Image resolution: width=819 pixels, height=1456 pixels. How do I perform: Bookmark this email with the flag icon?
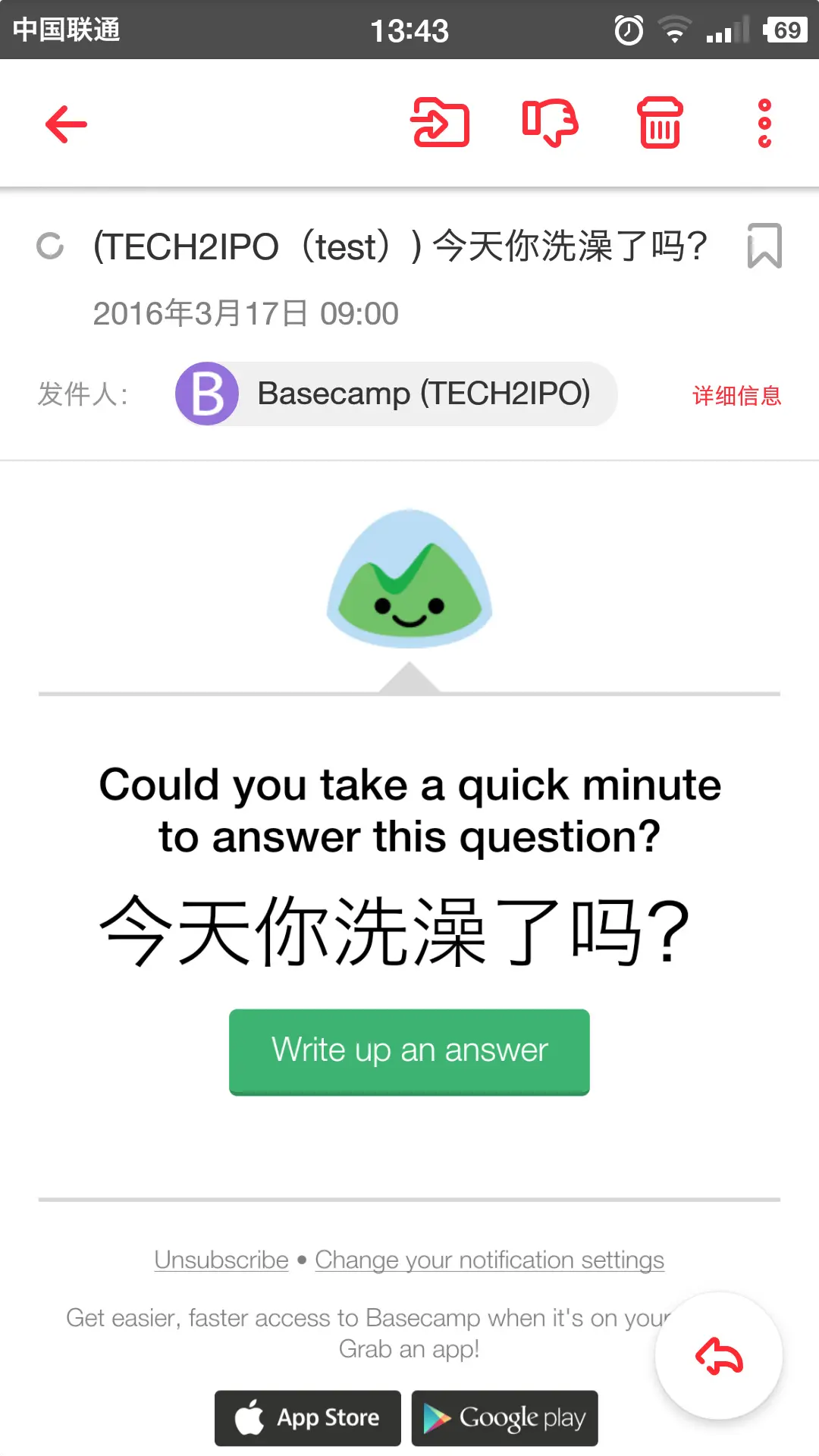[x=764, y=246]
